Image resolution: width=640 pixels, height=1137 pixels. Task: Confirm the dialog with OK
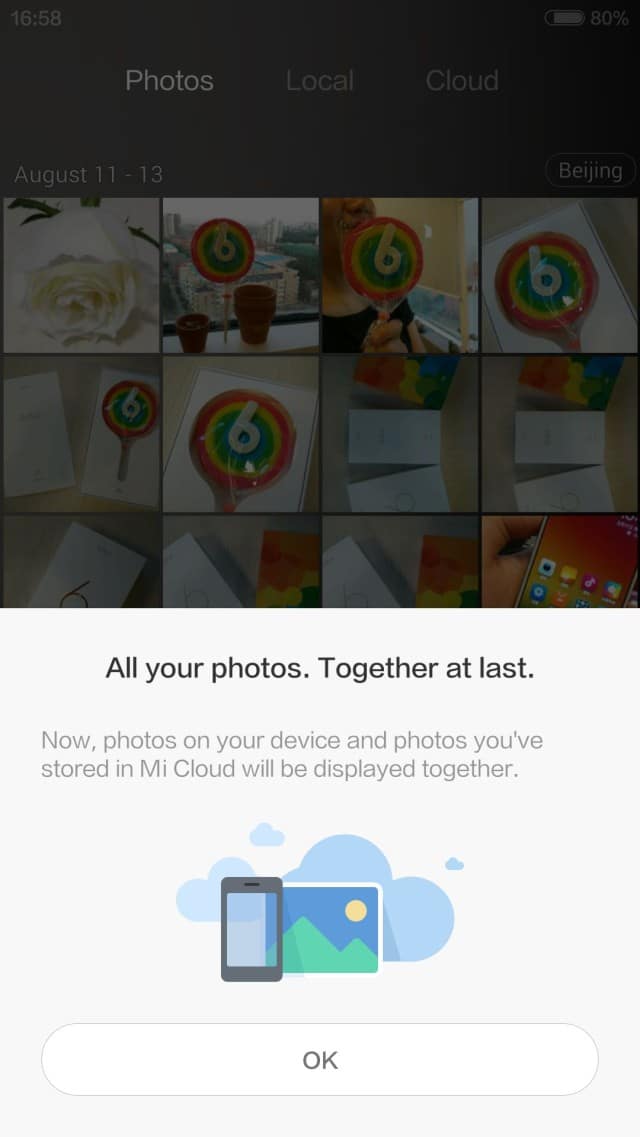click(x=320, y=1059)
